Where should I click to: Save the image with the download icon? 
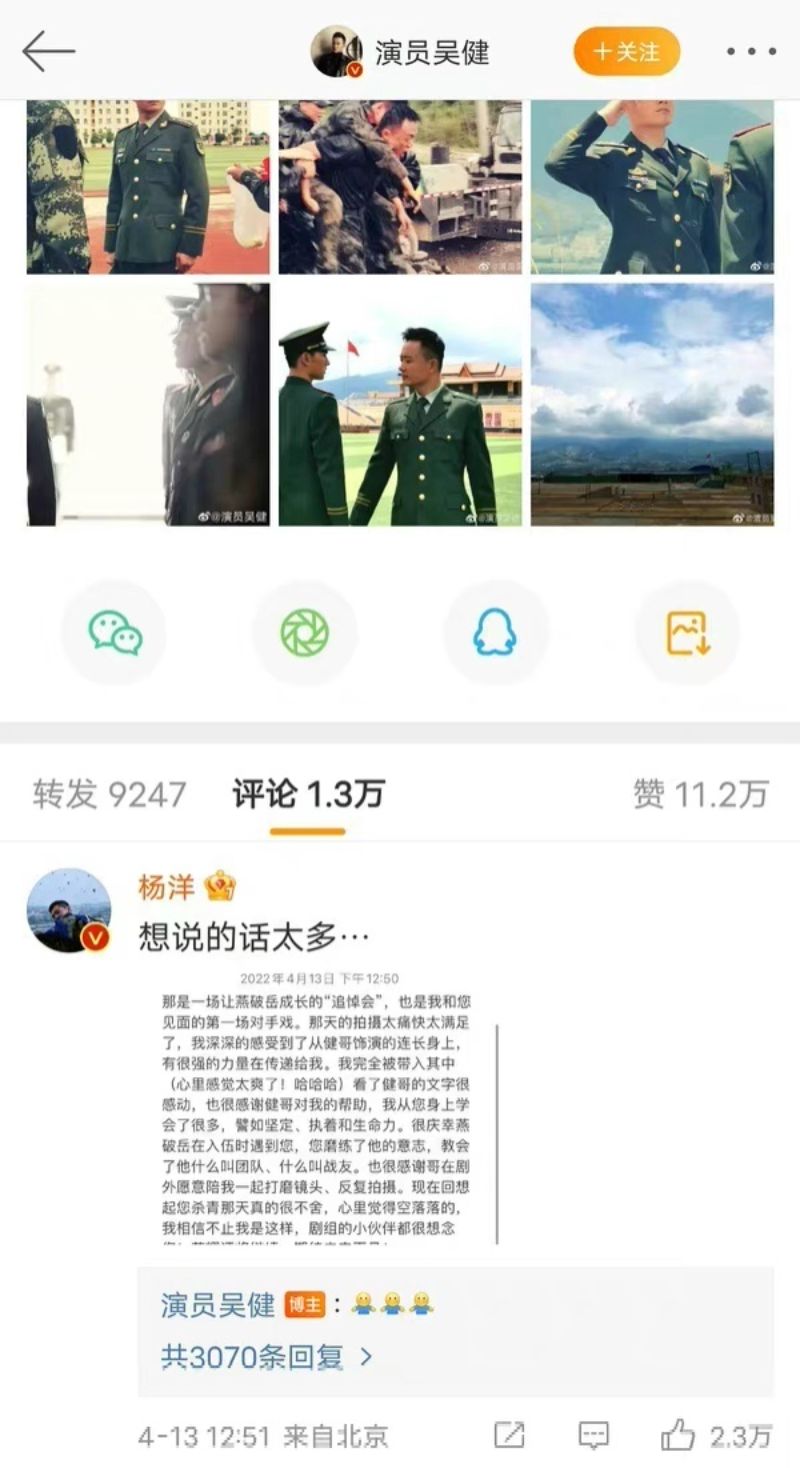687,633
